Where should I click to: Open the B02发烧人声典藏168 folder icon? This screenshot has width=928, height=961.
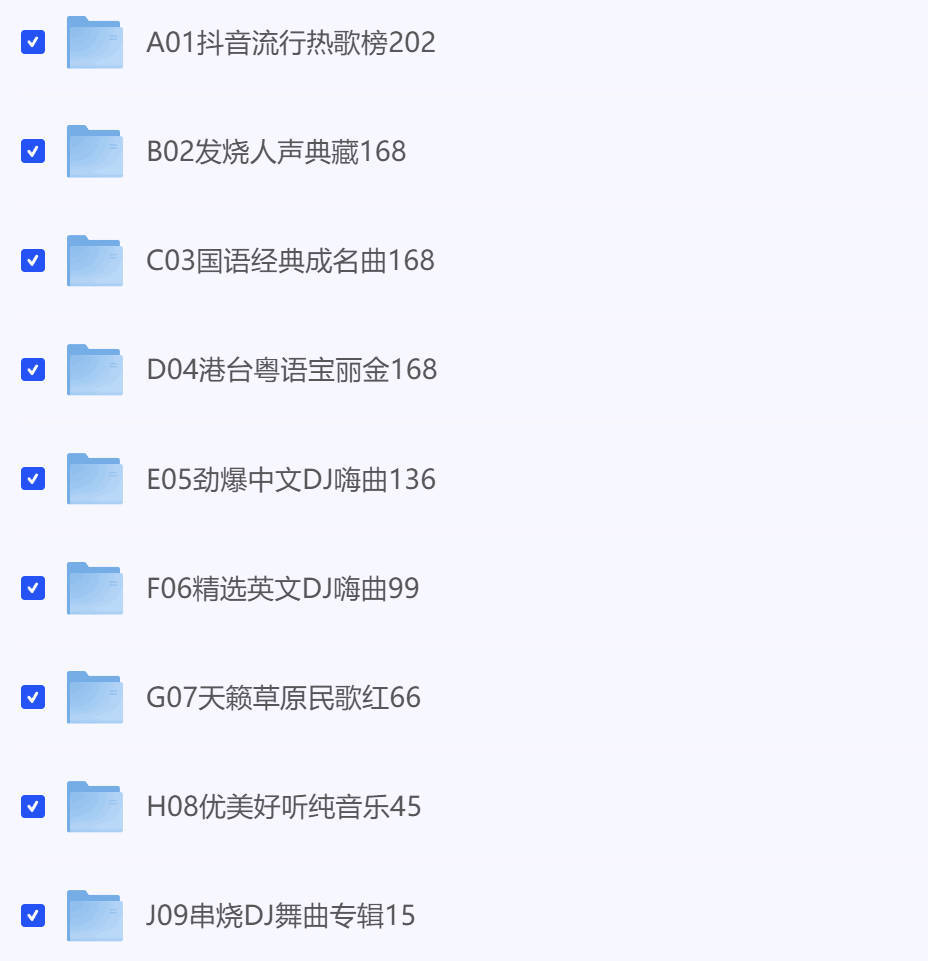pyautogui.click(x=93, y=151)
